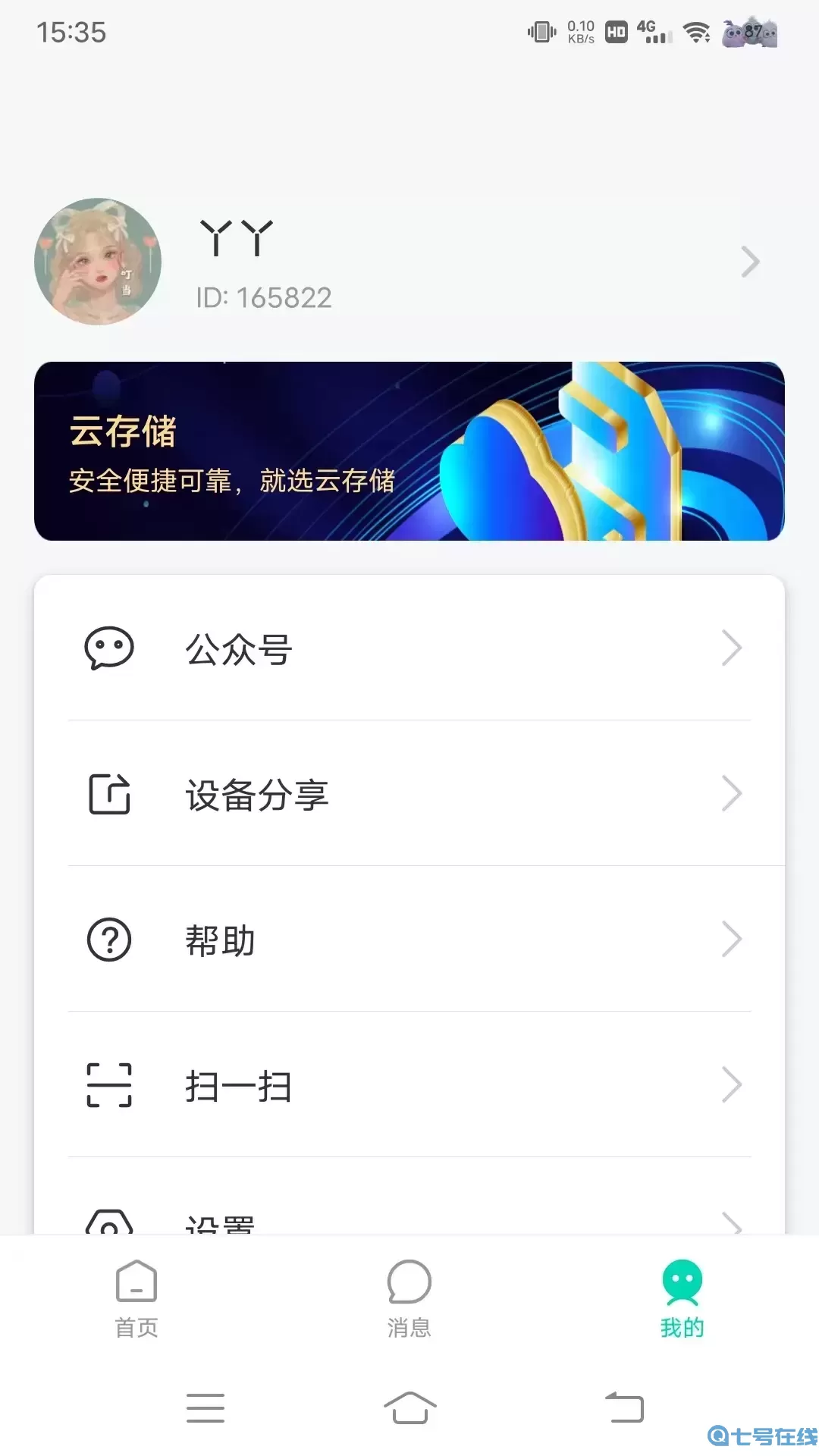This screenshot has width=819, height=1456.
Task: Open 公众号 via its right chevron
Action: tap(733, 647)
